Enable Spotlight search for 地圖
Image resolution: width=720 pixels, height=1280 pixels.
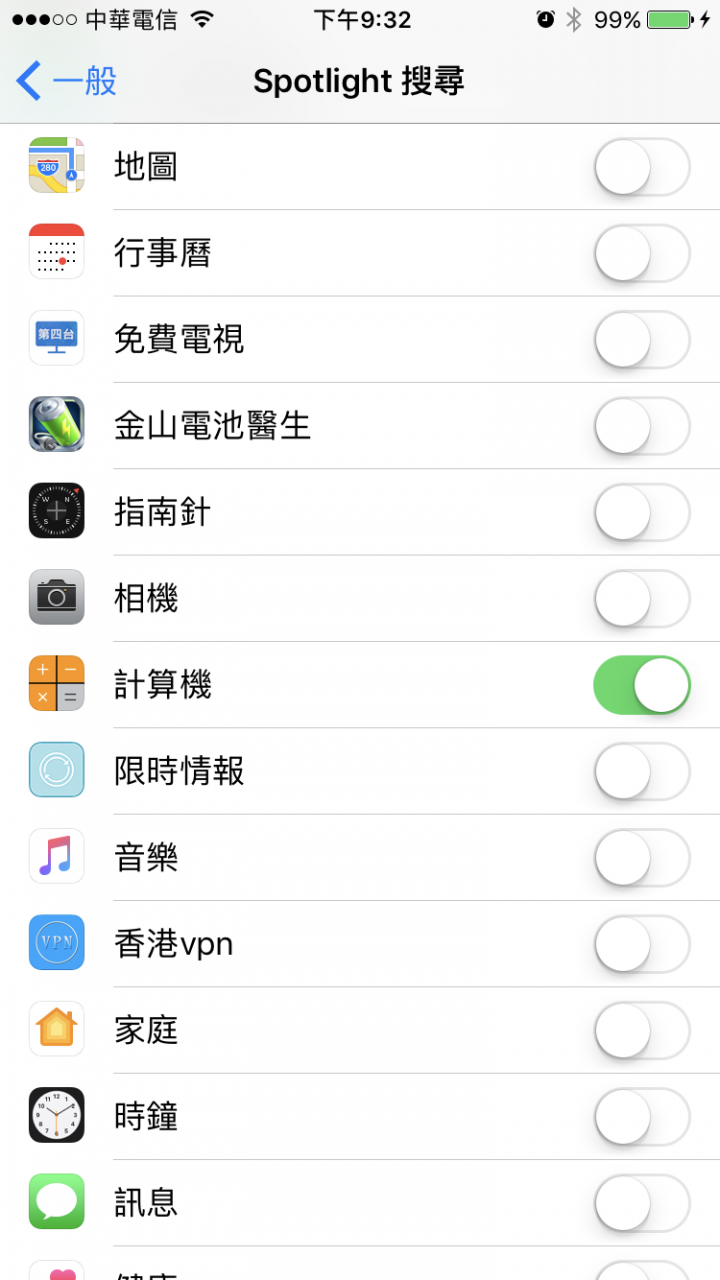tap(642, 167)
